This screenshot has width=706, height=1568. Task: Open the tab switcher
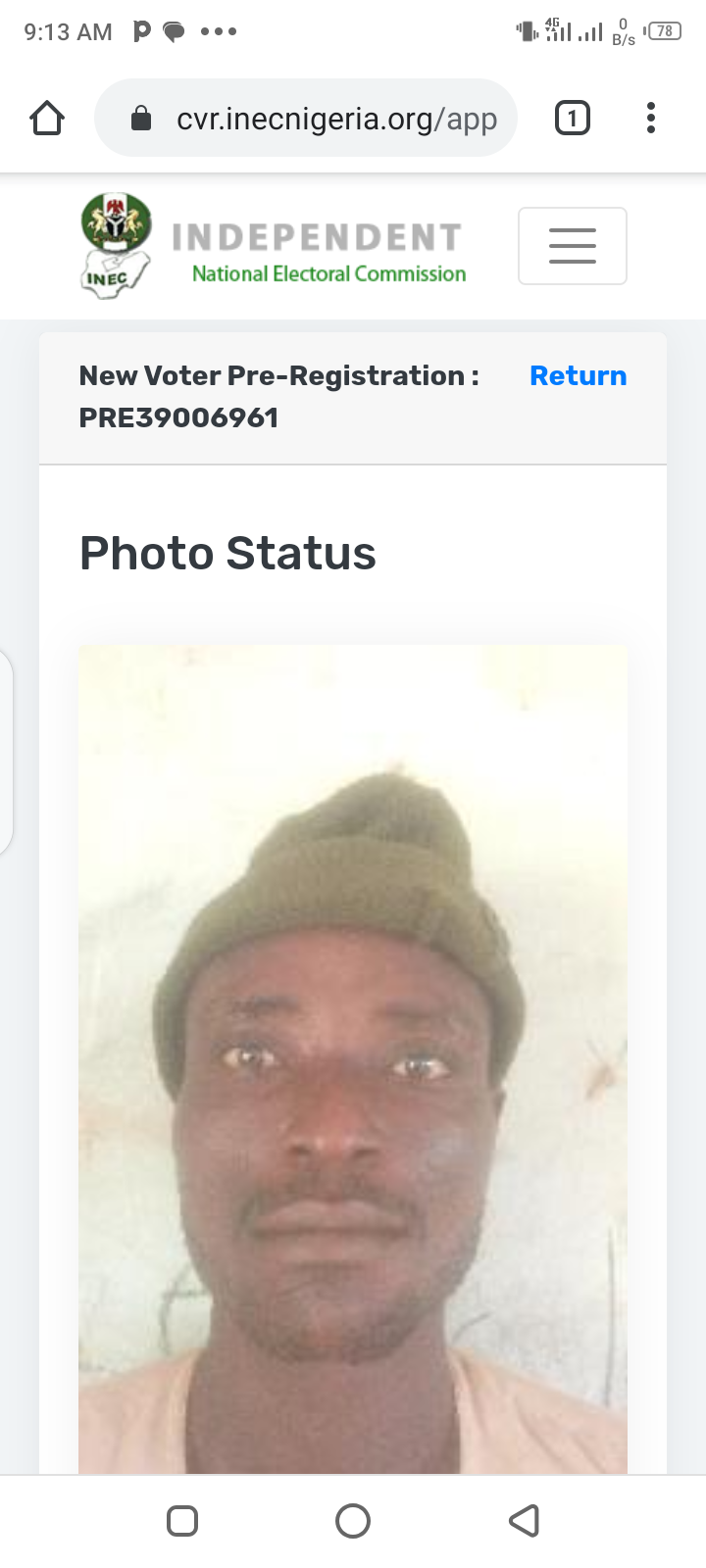[x=572, y=119]
